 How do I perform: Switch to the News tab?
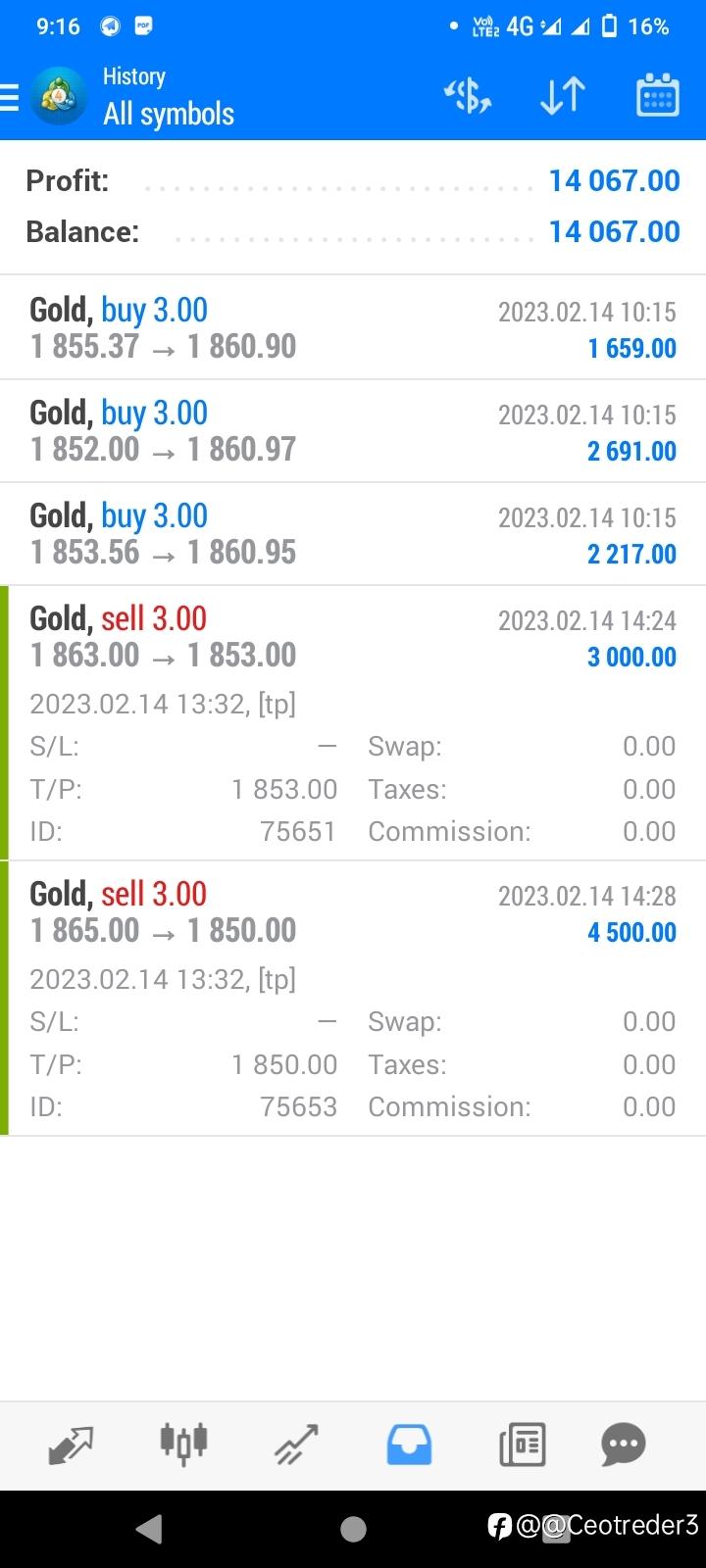coord(522,1445)
